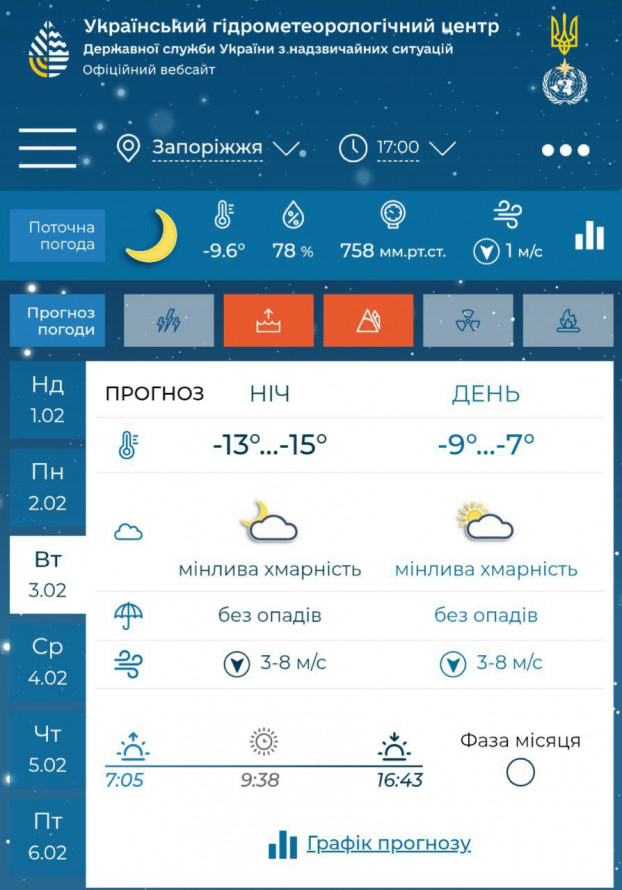Show the thunderstorm warnings tile
This screenshot has width=622, height=890.
(x=168, y=321)
